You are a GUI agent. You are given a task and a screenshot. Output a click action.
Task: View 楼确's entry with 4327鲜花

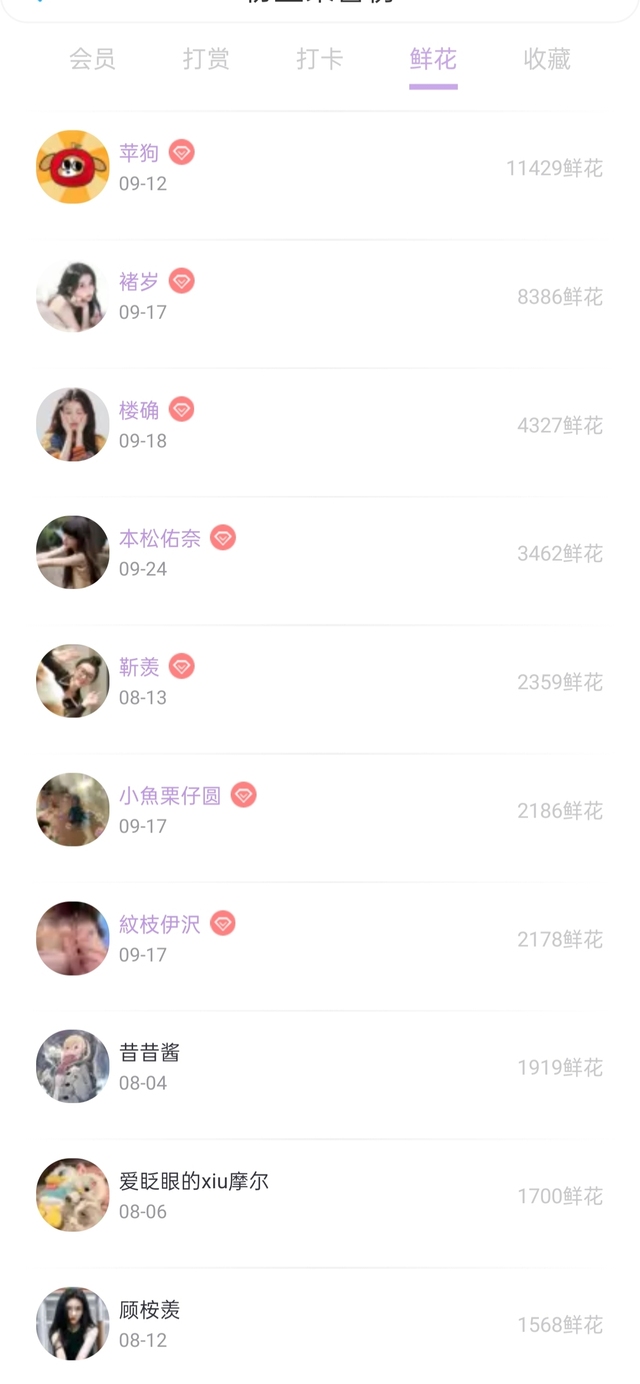320,425
